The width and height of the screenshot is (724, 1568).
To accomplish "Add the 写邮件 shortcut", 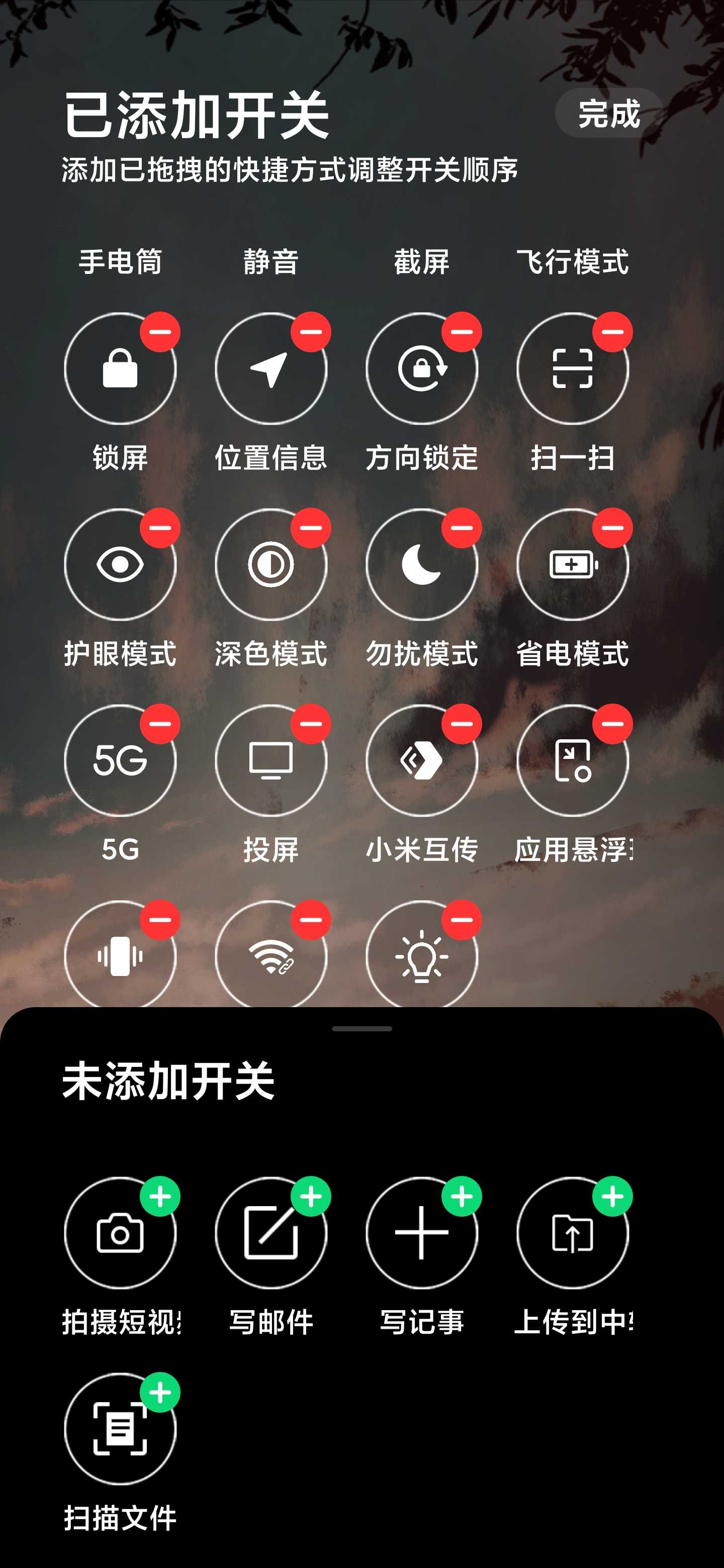I will 311,1197.
